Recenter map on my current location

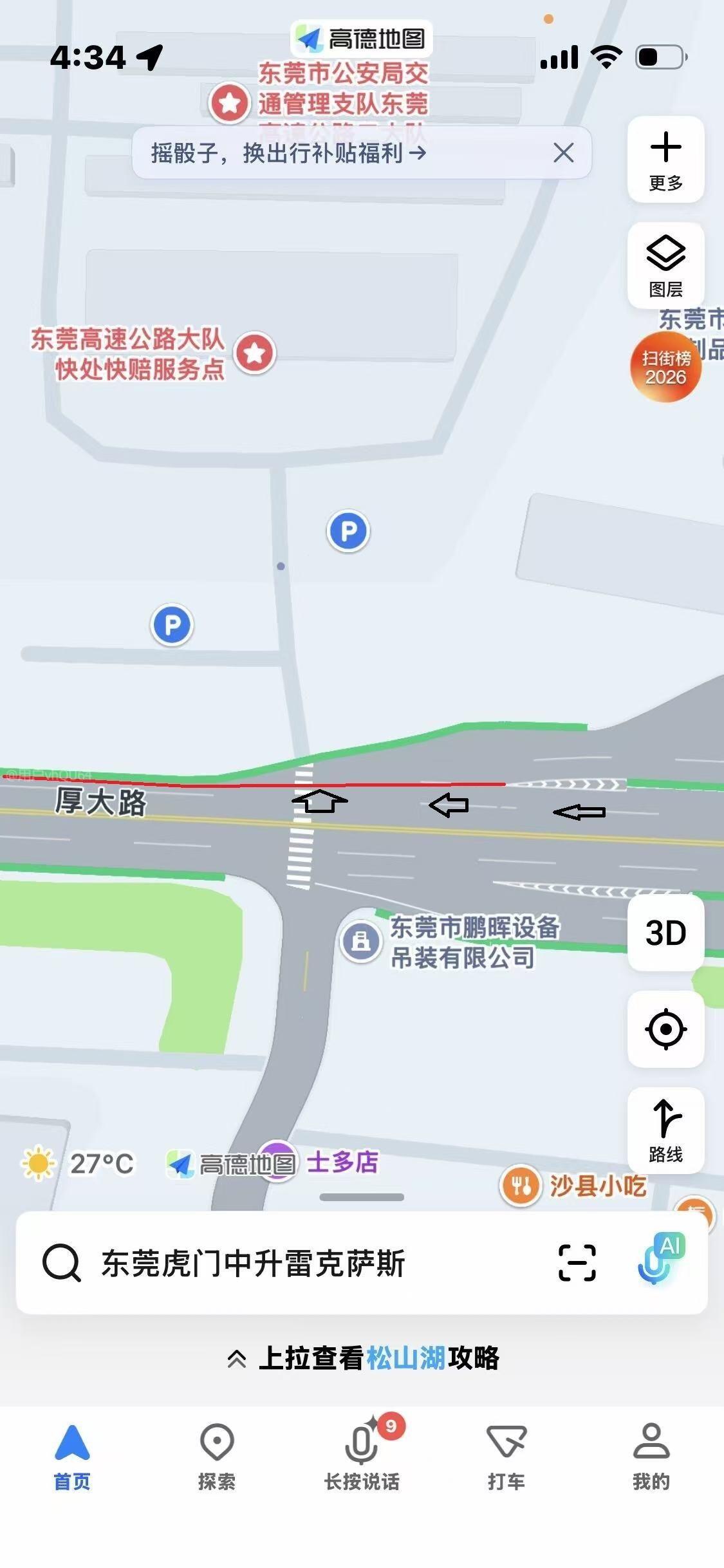coord(665,1029)
